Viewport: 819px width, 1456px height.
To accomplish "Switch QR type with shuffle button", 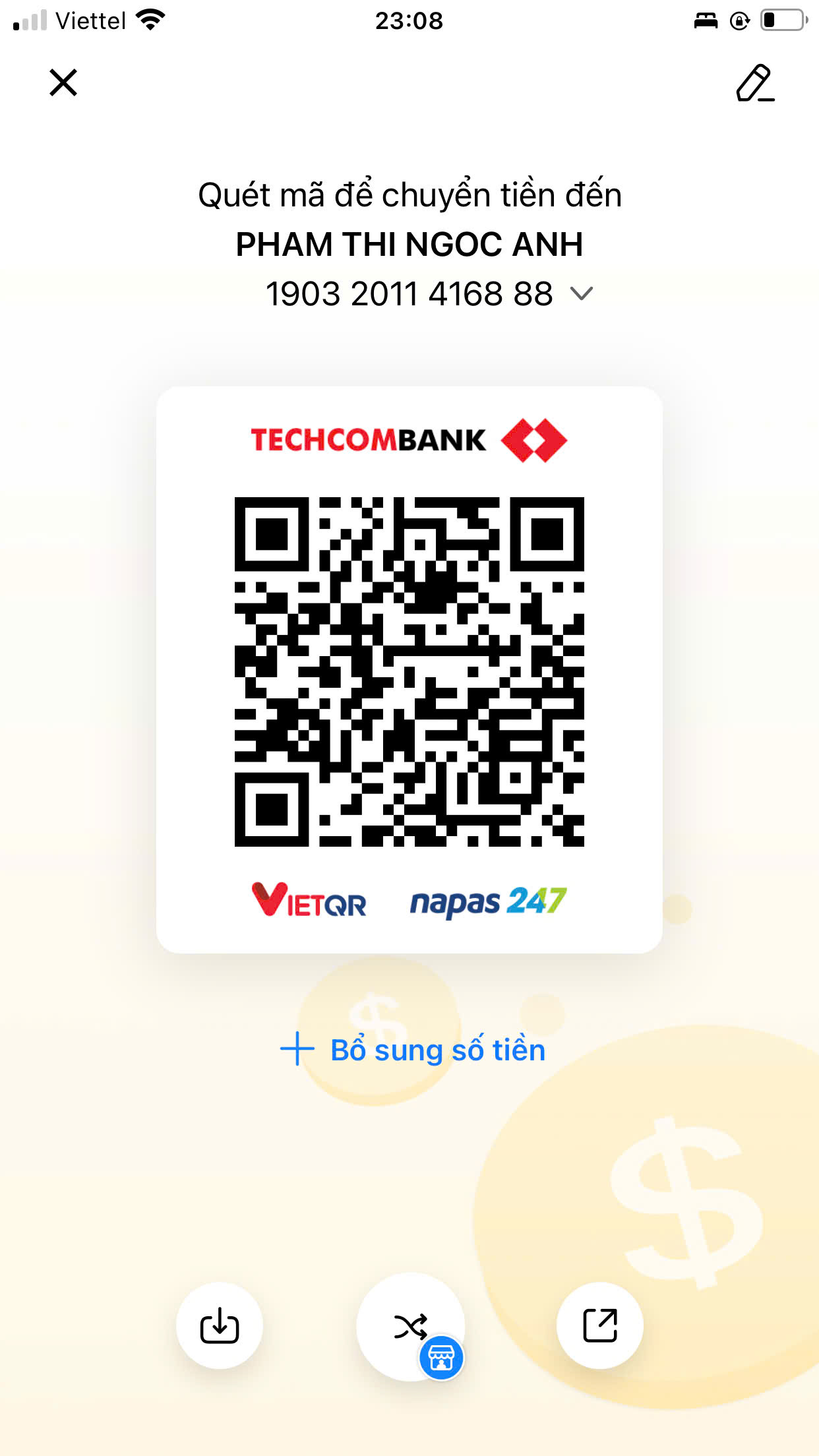I will (410, 1326).
